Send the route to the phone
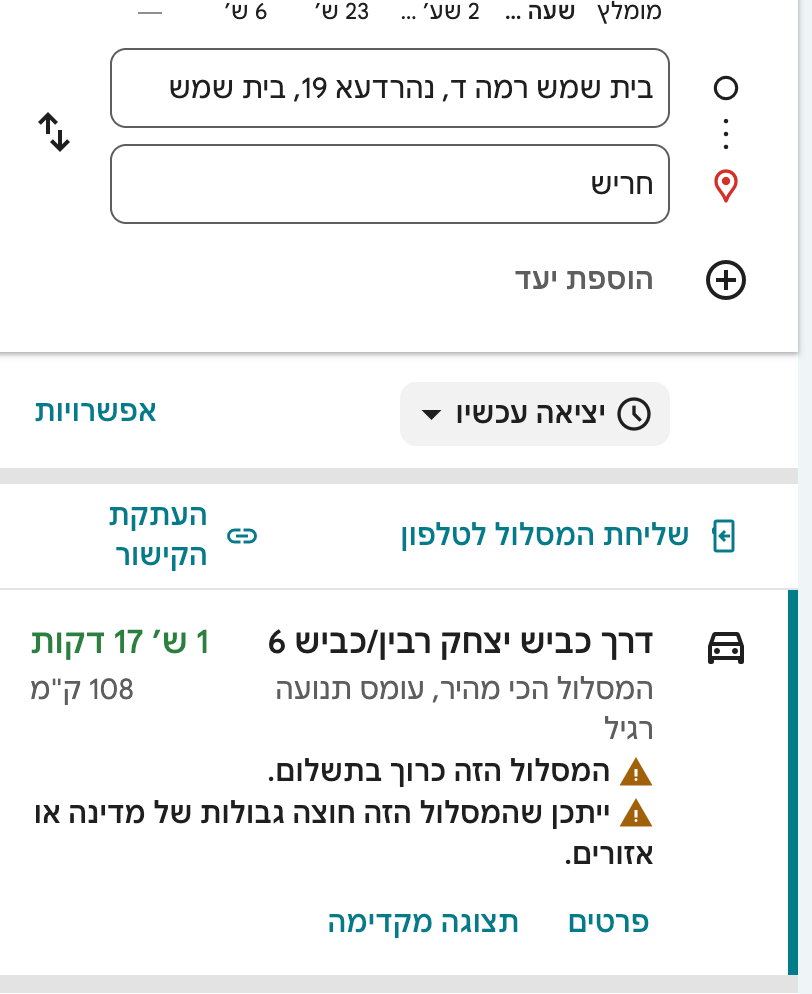This screenshot has width=812, height=994. [544, 536]
